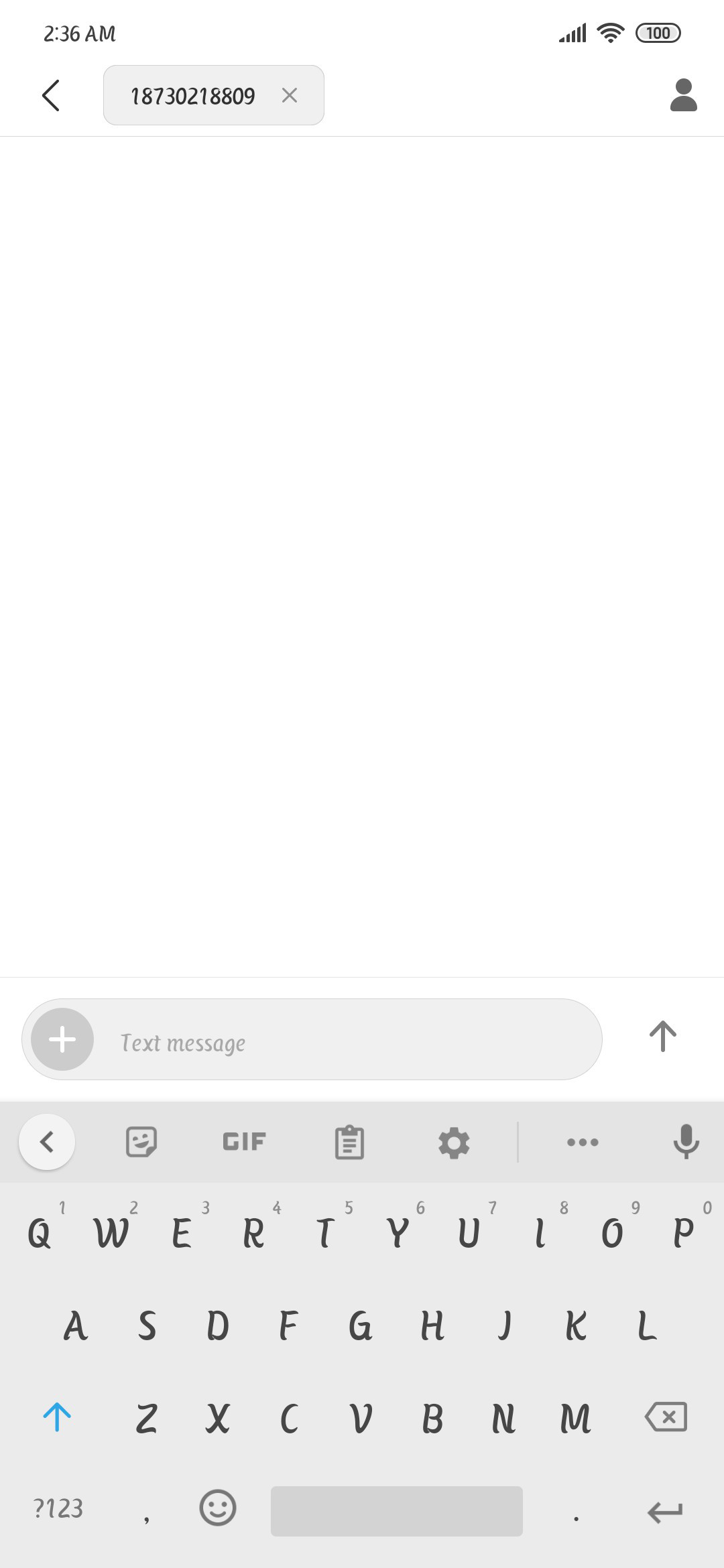
Task: Open the keyboard sticker panel
Action: (x=141, y=1142)
